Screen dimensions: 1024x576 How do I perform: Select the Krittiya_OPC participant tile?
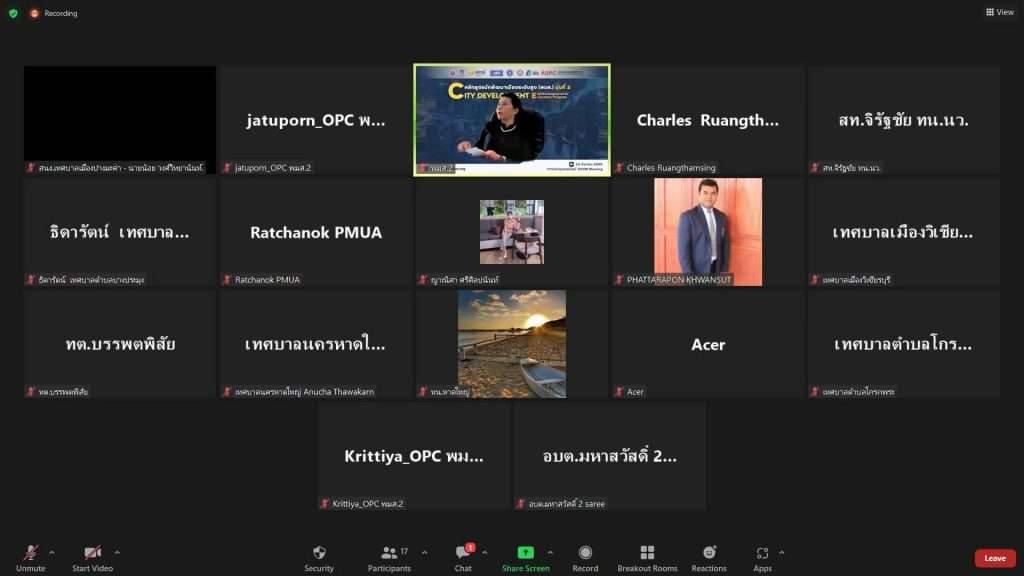click(x=414, y=456)
